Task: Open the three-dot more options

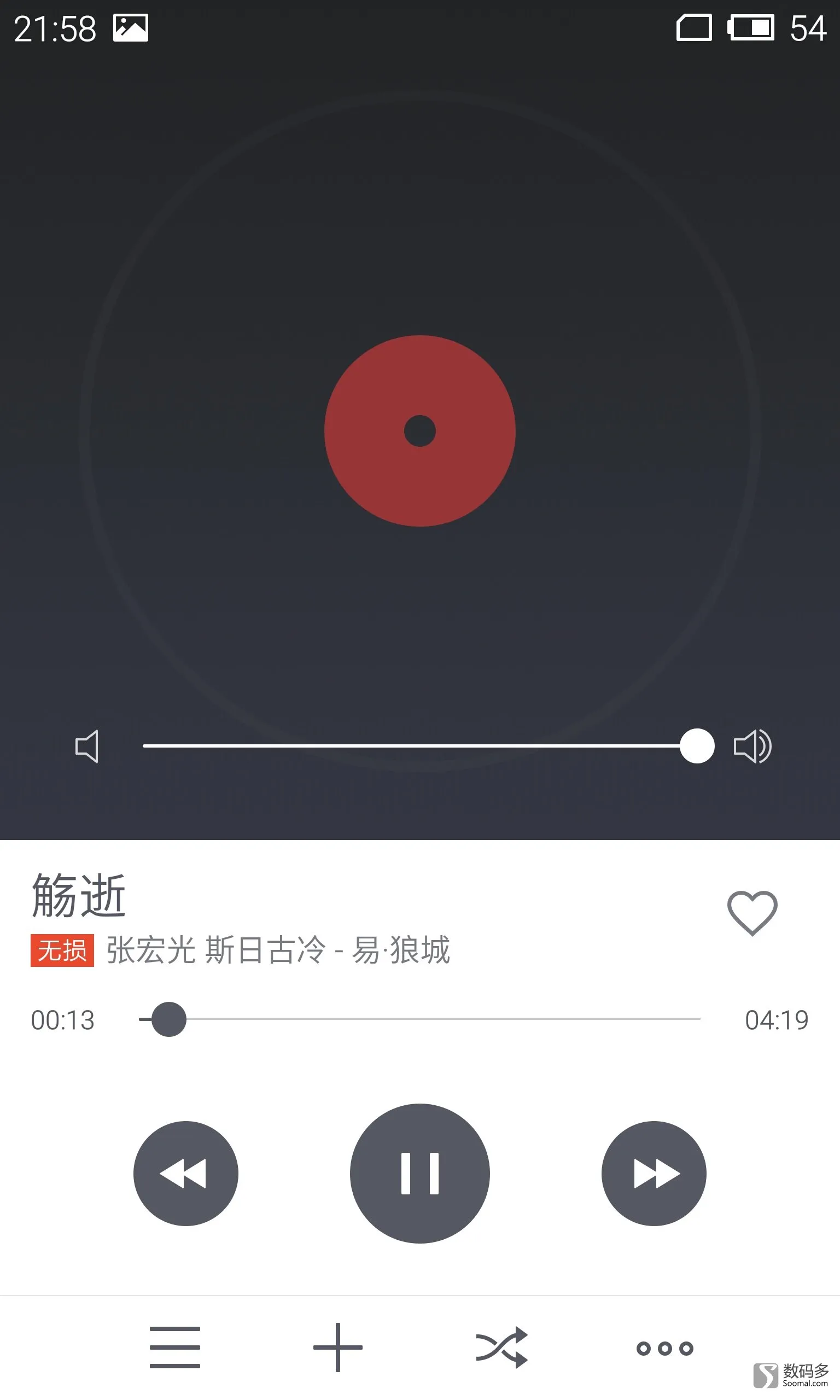Action: click(x=664, y=1348)
